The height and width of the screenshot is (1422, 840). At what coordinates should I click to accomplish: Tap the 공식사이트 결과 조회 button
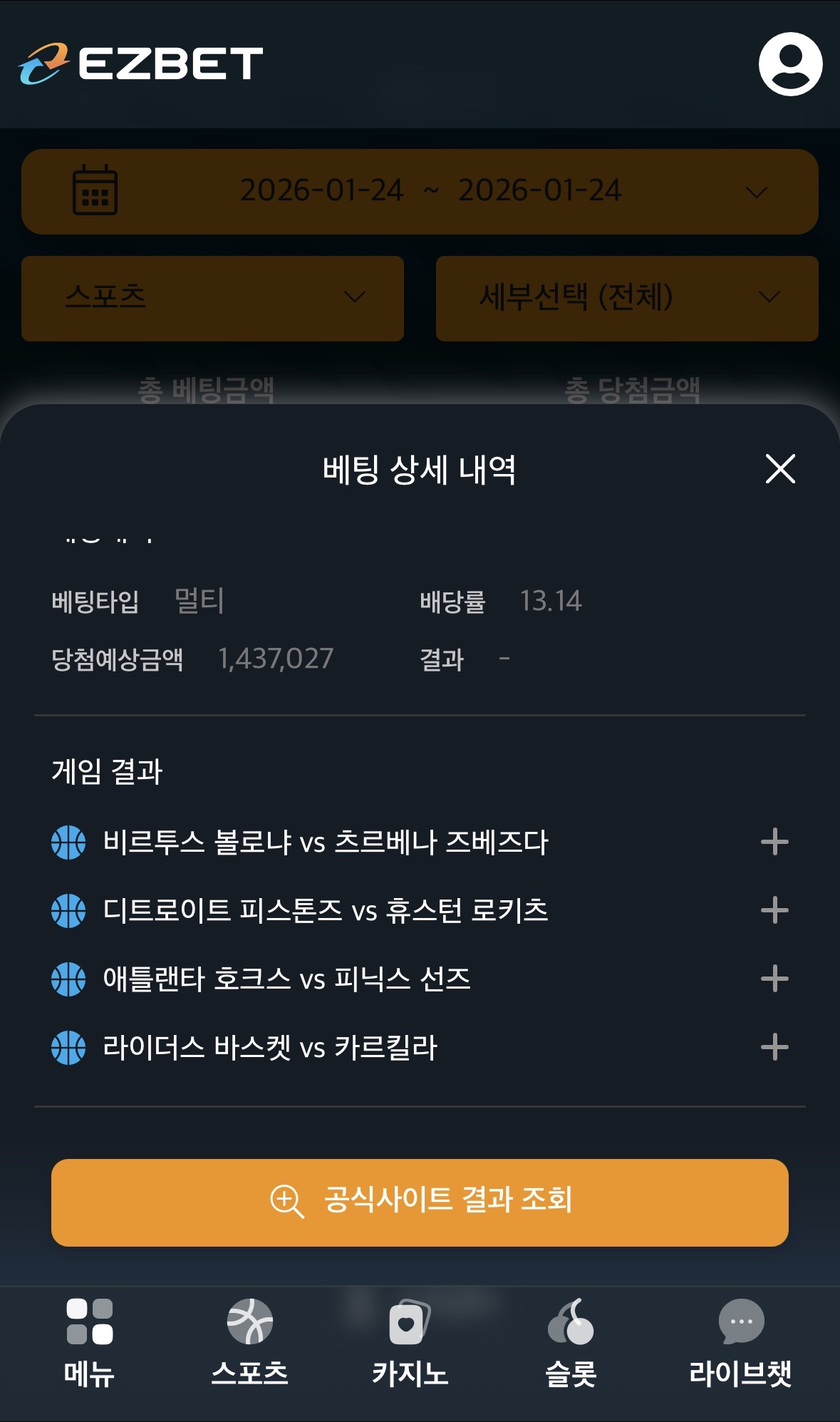point(420,1202)
